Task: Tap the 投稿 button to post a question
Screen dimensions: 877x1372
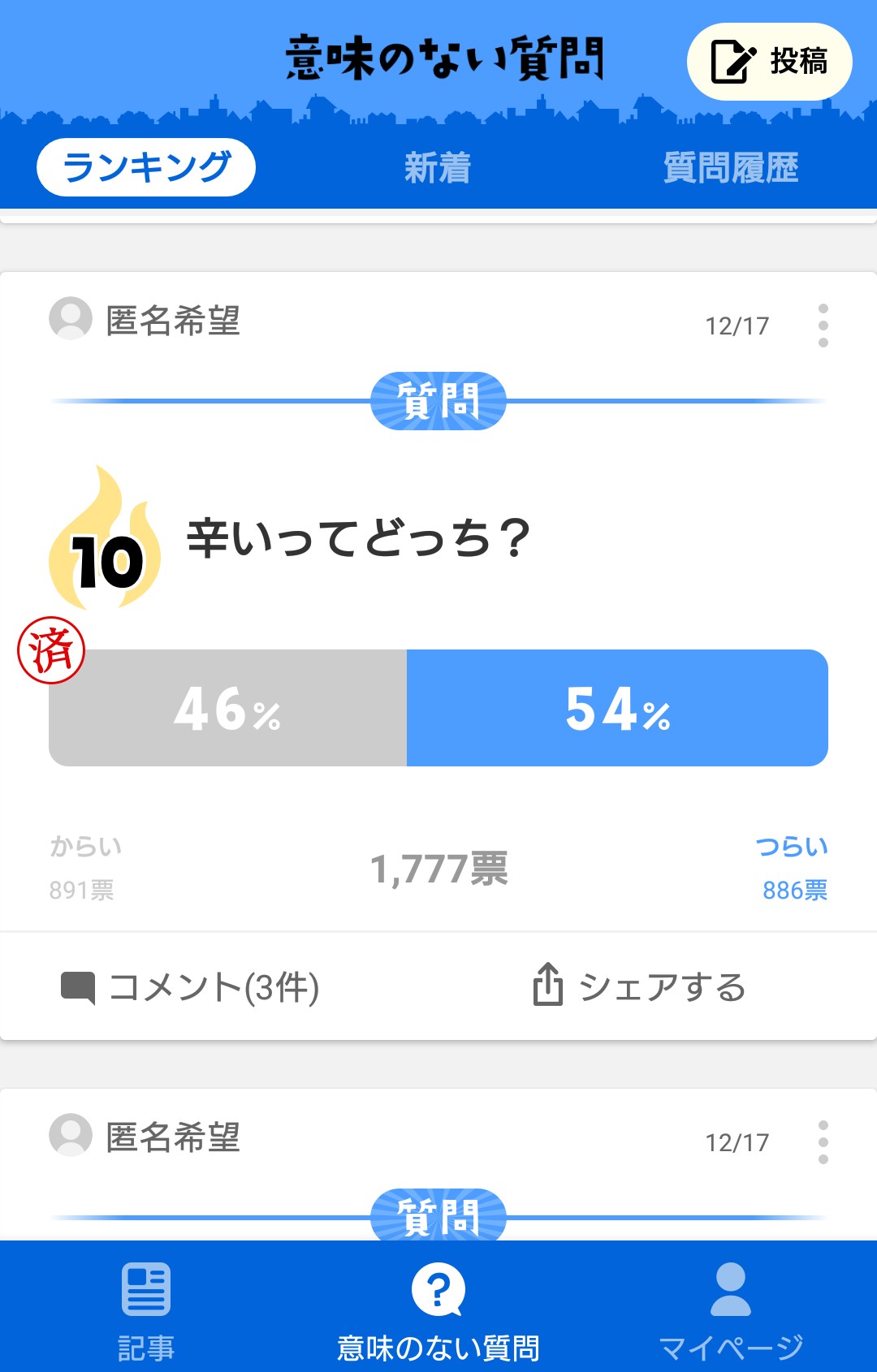Action: coord(769,62)
